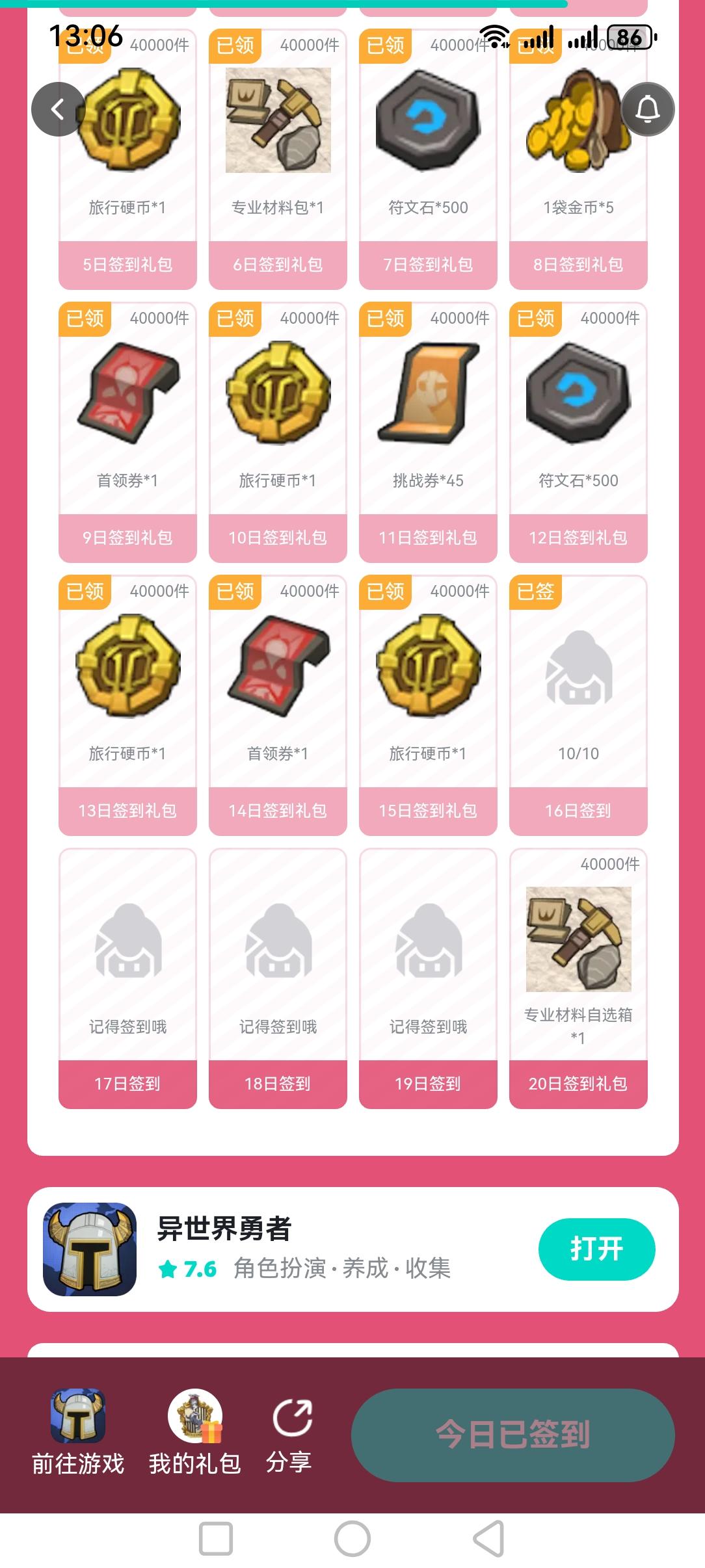
Task: Open the notification bell icon
Action: [x=647, y=109]
